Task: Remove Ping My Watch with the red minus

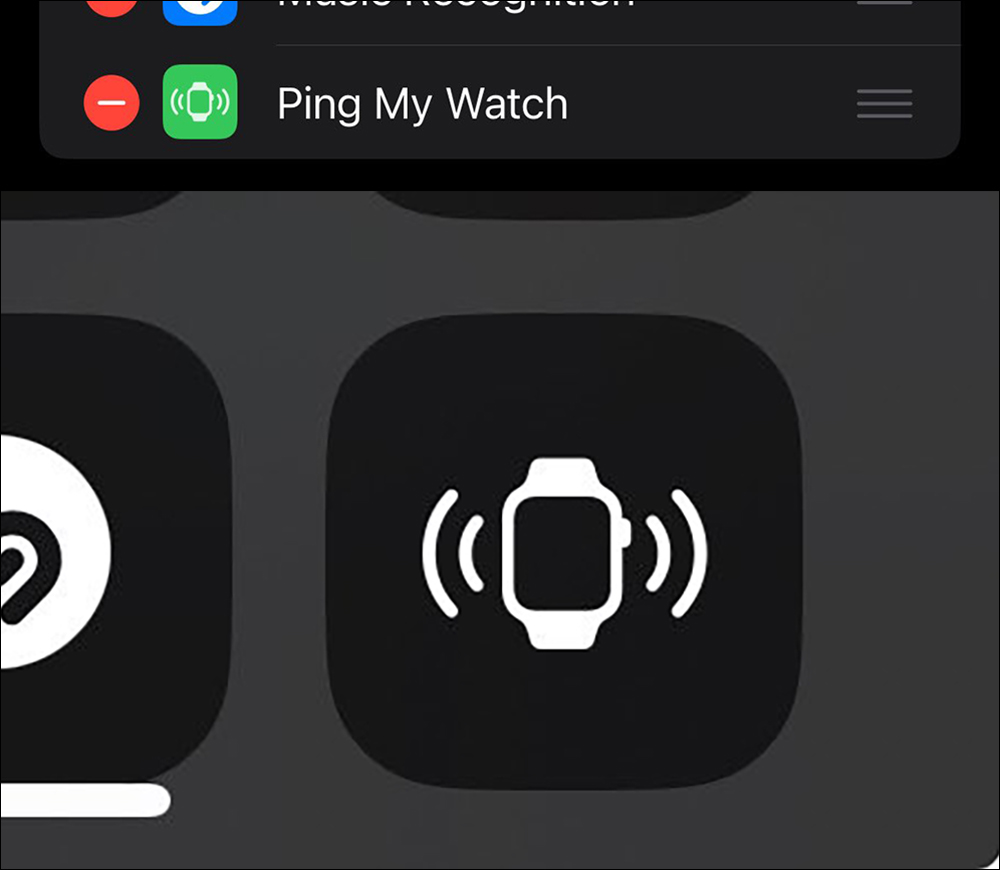Action: point(111,103)
